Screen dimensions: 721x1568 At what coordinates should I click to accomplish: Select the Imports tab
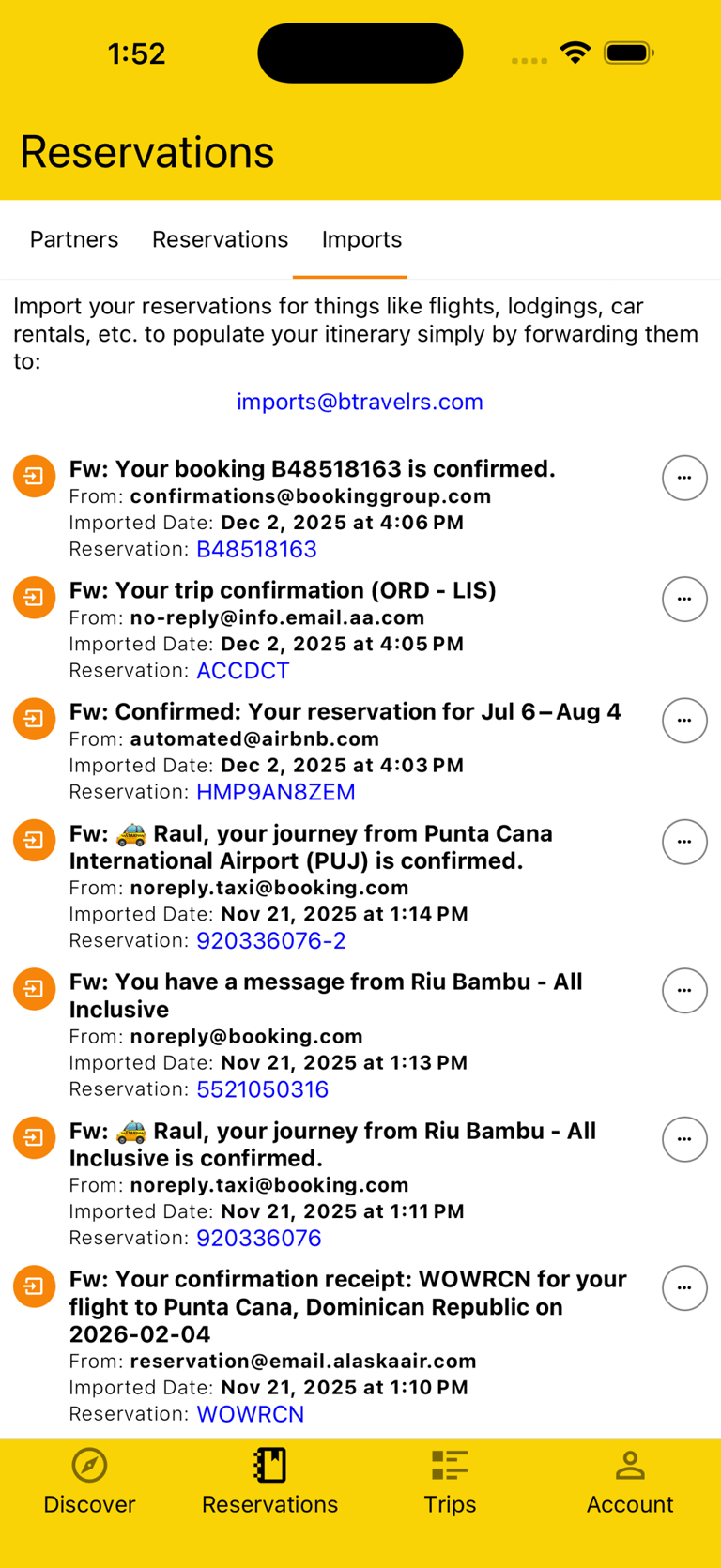click(361, 239)
